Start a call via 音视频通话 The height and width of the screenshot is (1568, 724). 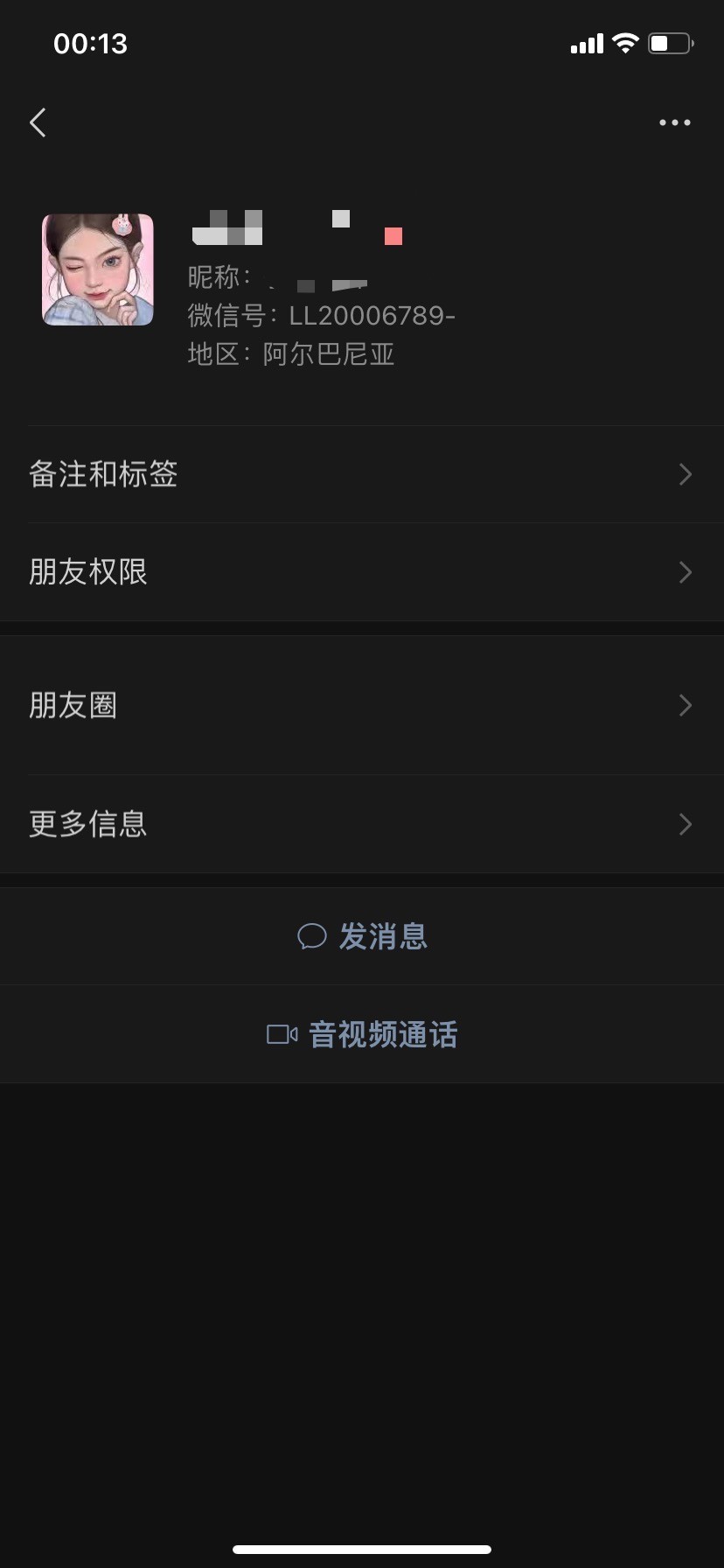(x=362, y=1034)
